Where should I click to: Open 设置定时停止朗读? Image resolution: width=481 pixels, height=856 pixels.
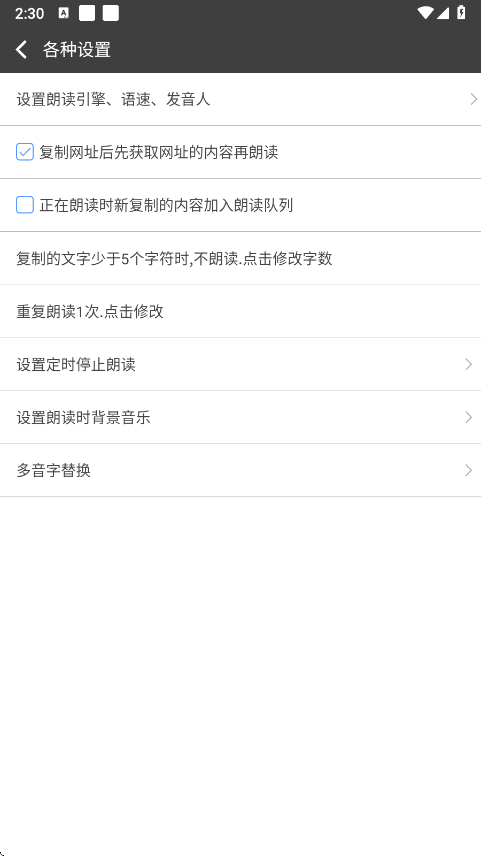(240, 364)
